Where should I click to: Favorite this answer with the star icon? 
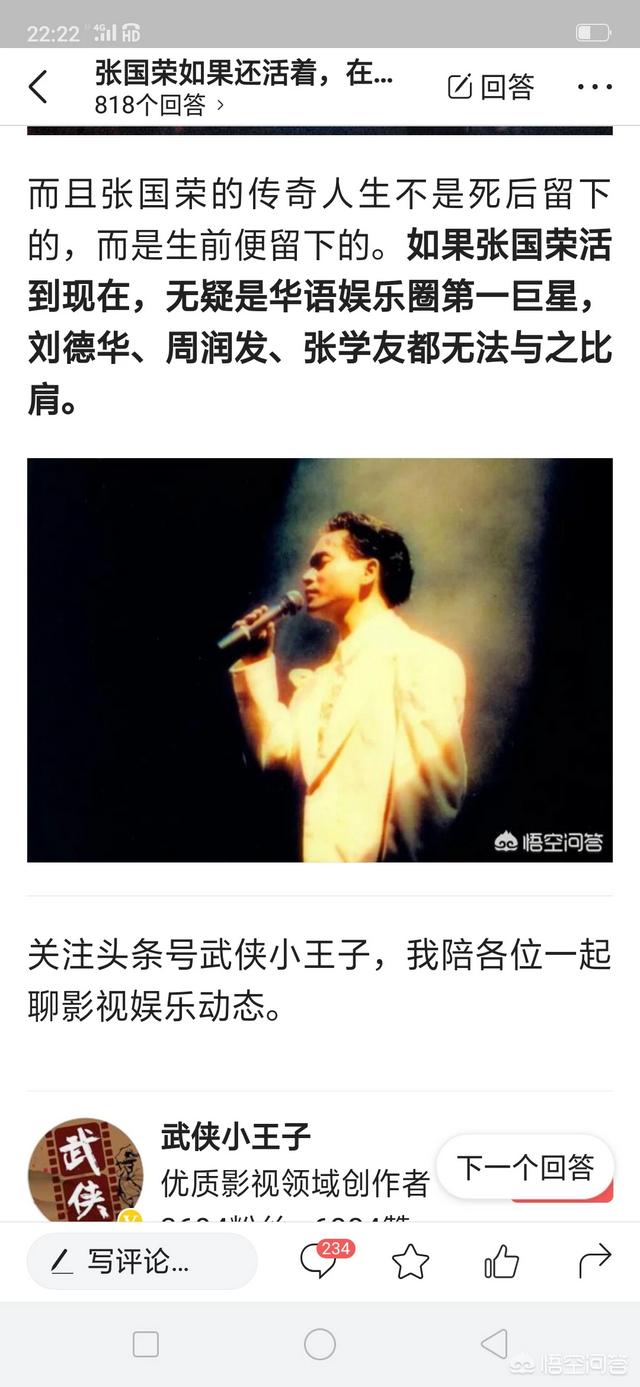pos(410,1262)
